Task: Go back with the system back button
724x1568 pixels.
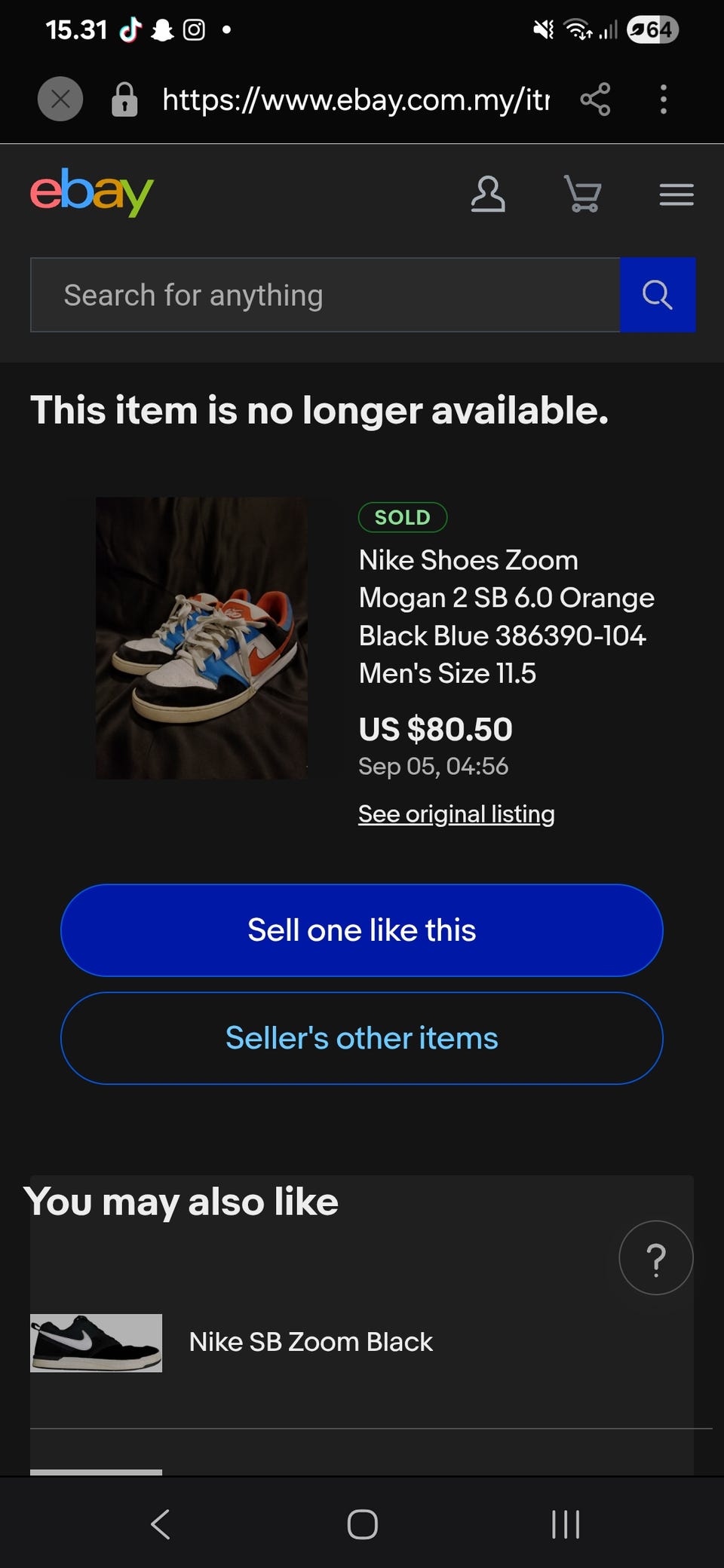Action: pos(160,1524)
